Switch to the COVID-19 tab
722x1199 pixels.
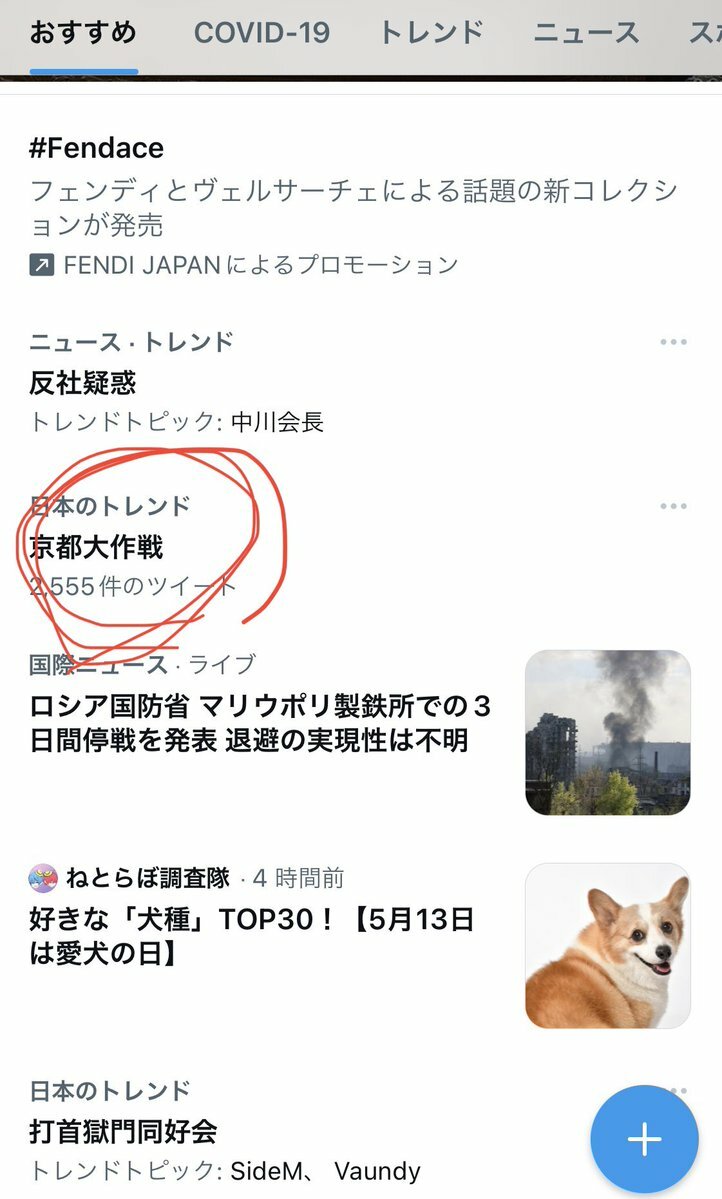(261, 33)
